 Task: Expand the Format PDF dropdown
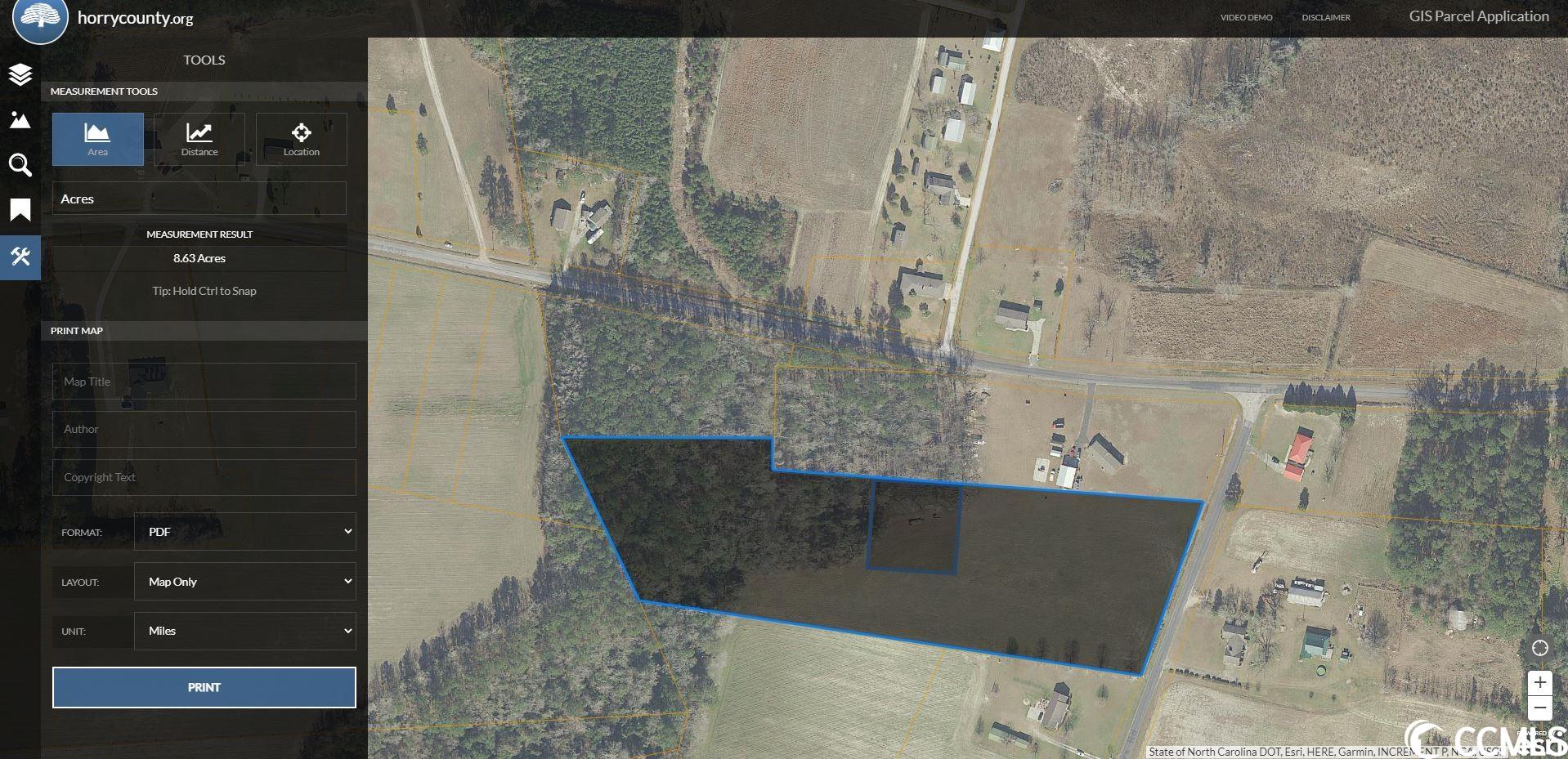point(245,532)
